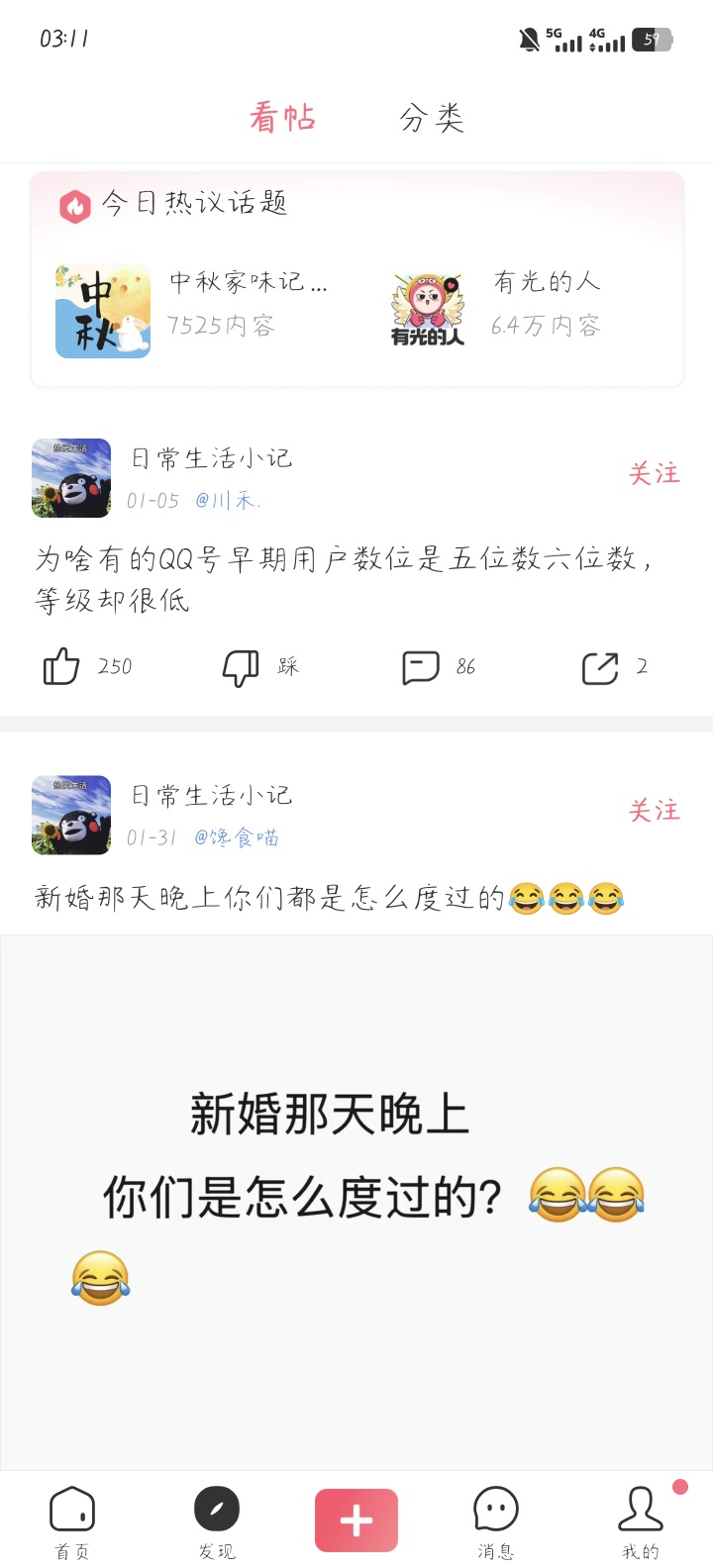Viewport: 713px width, 1568px height.
Task: Tap the thumbs-up icon on the QQ post
Action: point(61,666)
